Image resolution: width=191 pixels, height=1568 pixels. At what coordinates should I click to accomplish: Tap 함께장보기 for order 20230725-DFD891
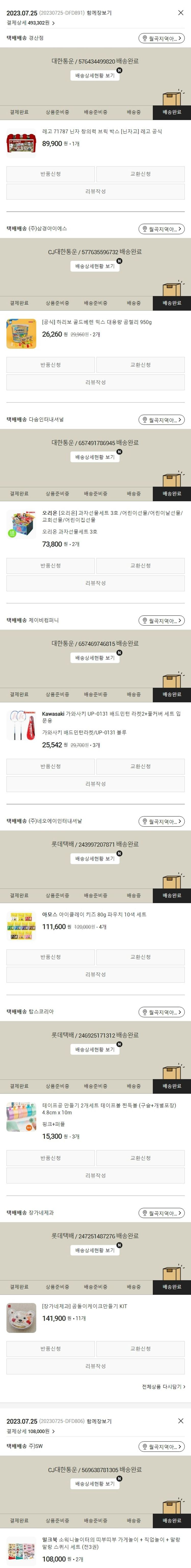tap(99, 13)
